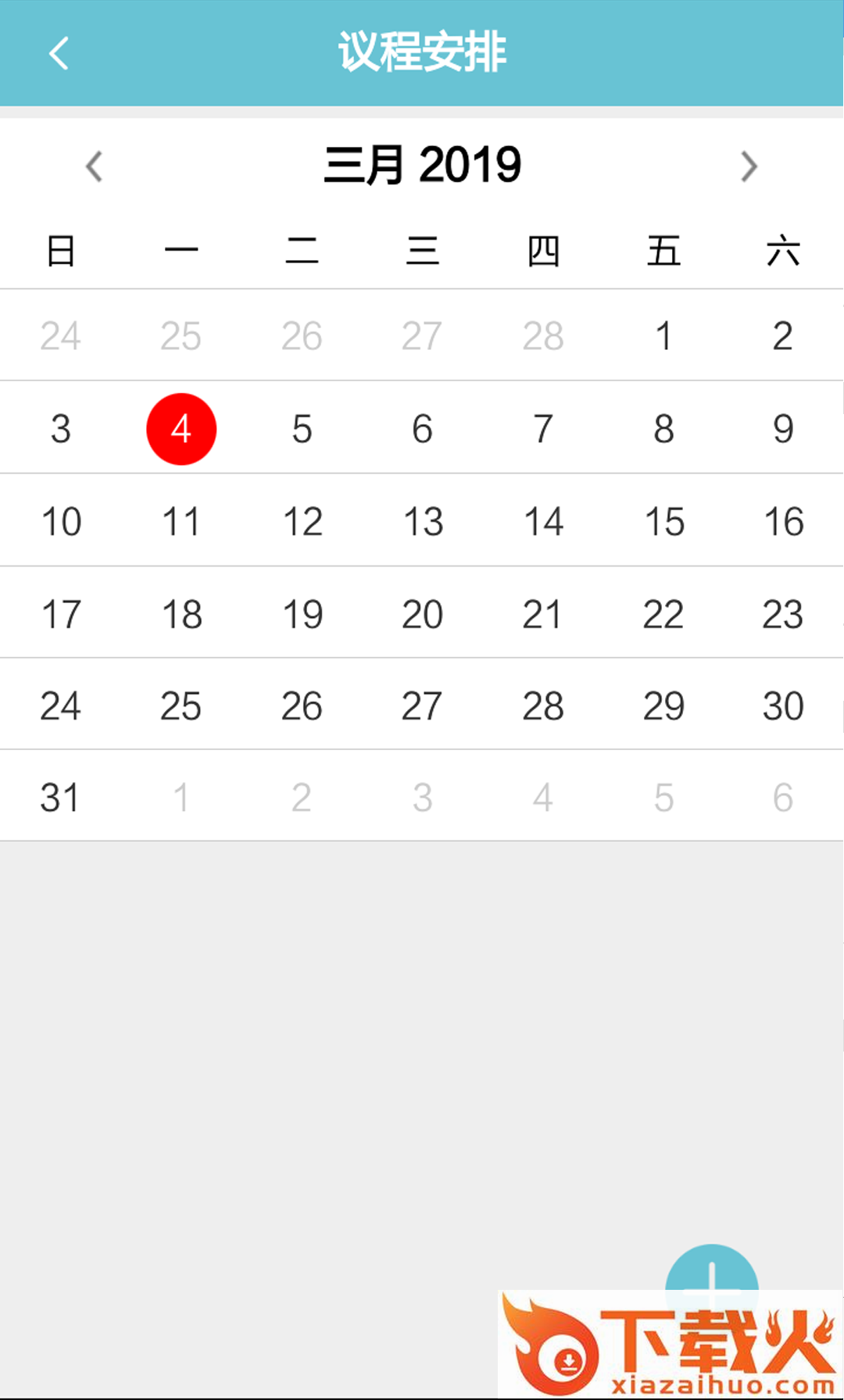Tap date 9 in March 2019
The width and height of the screenshot is (844, 1400).
point(783,429)
